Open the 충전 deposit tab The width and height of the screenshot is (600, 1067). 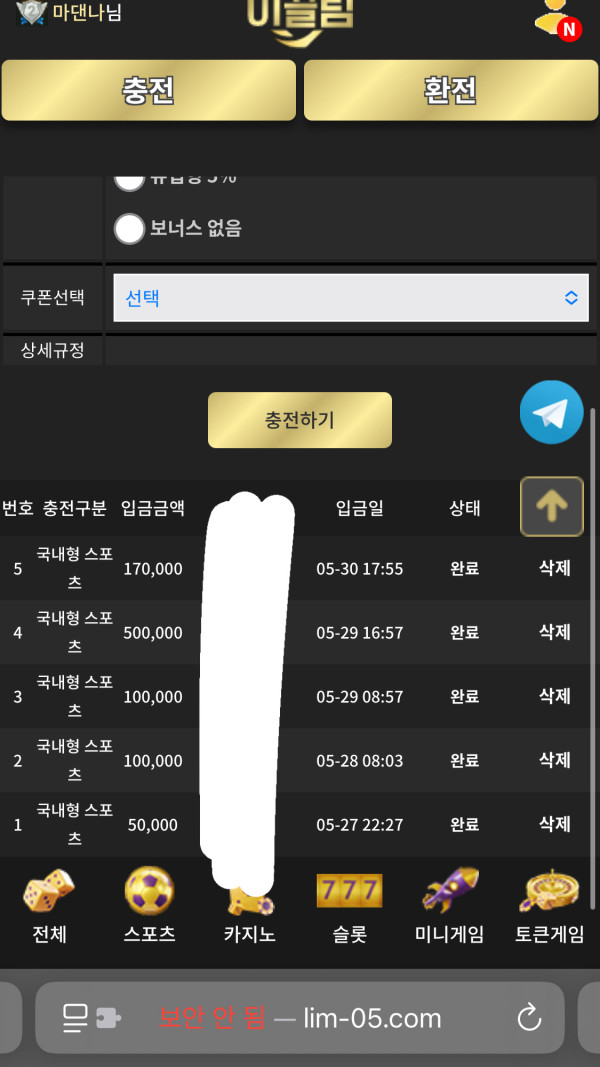(x=148, y=90)
